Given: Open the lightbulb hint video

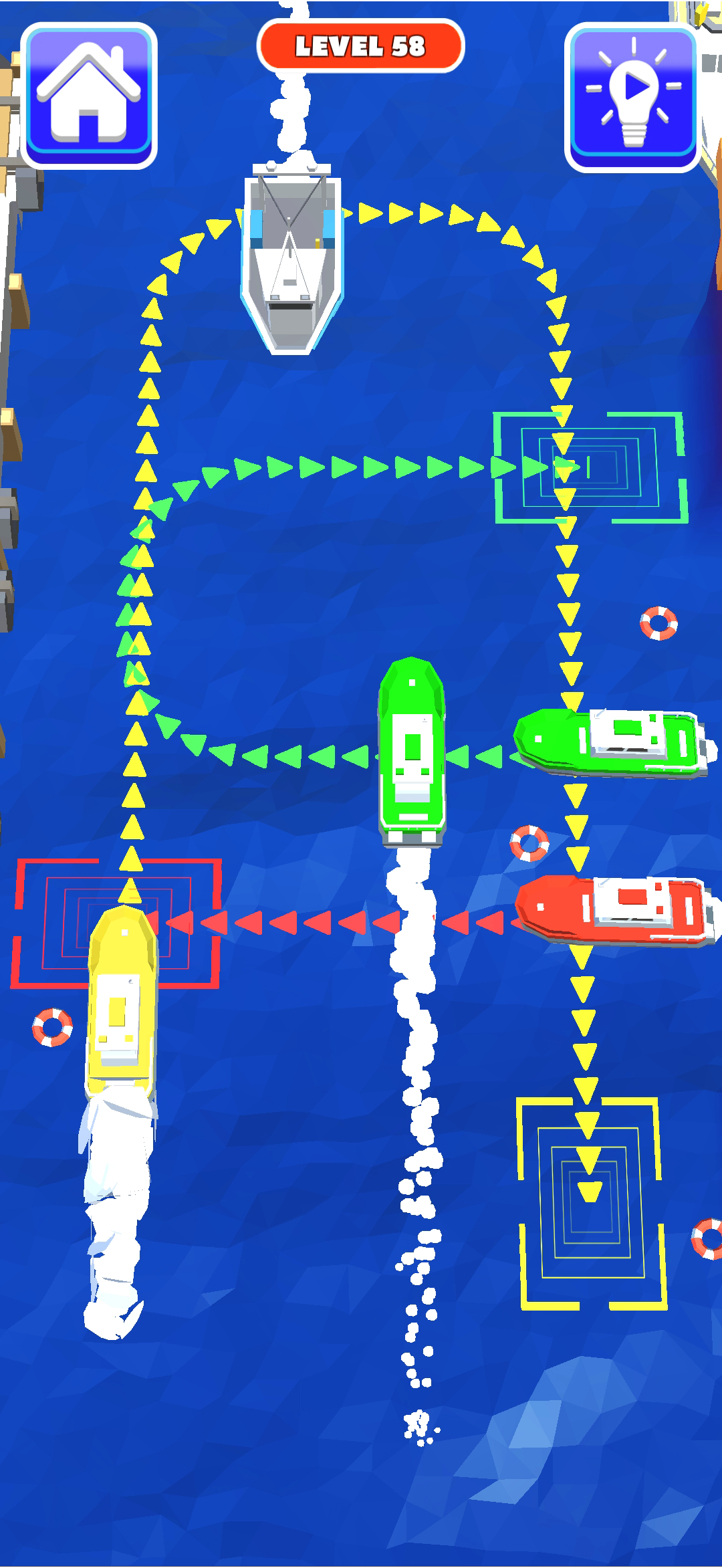Looking at the screenshot, I should 632,98.
